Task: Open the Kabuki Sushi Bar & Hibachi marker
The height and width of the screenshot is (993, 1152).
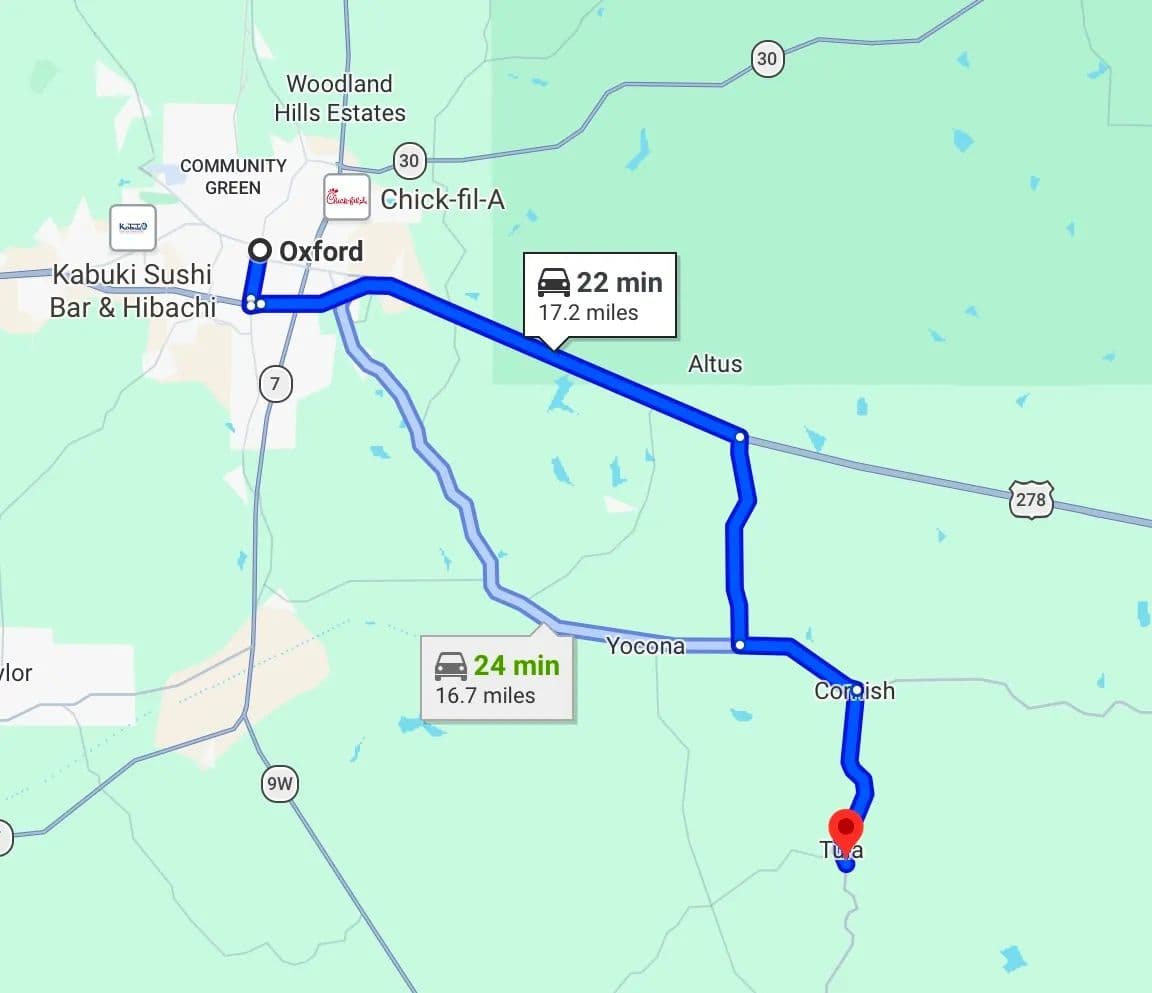Action: 133,227
